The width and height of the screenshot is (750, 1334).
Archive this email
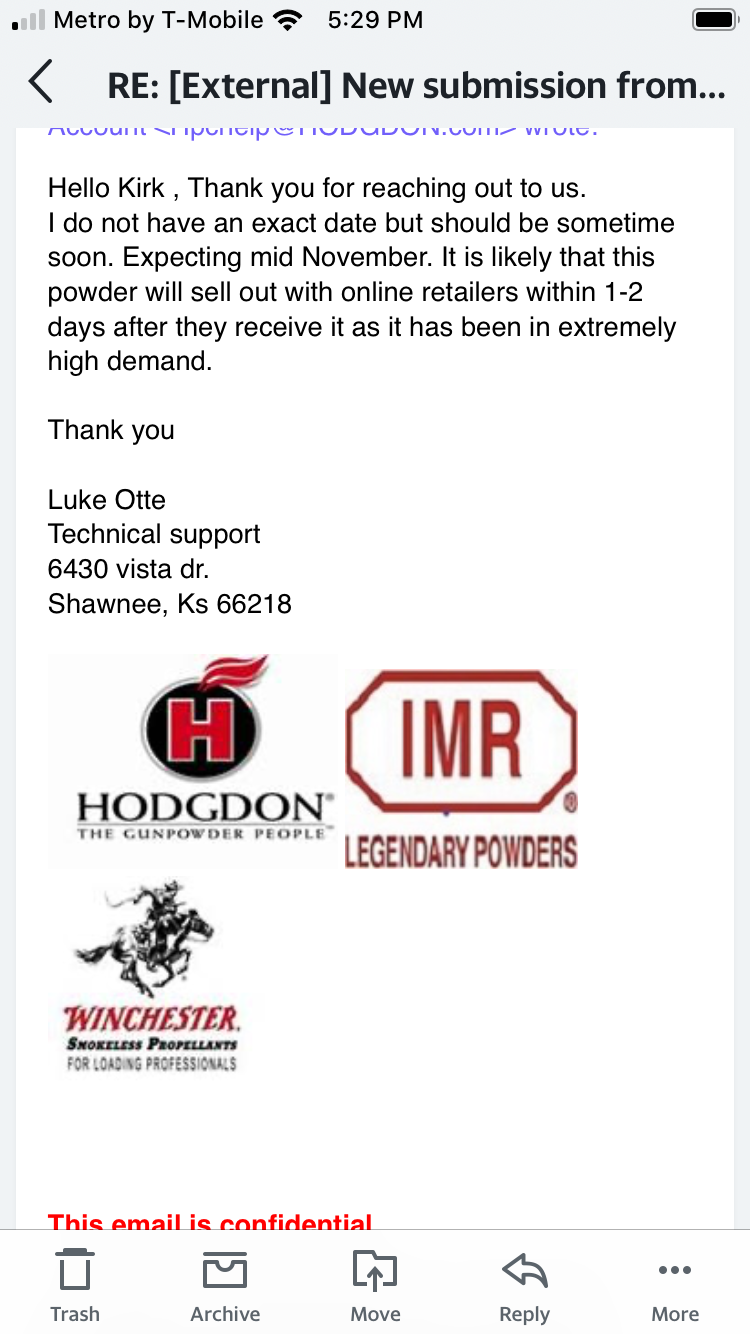225,1285
